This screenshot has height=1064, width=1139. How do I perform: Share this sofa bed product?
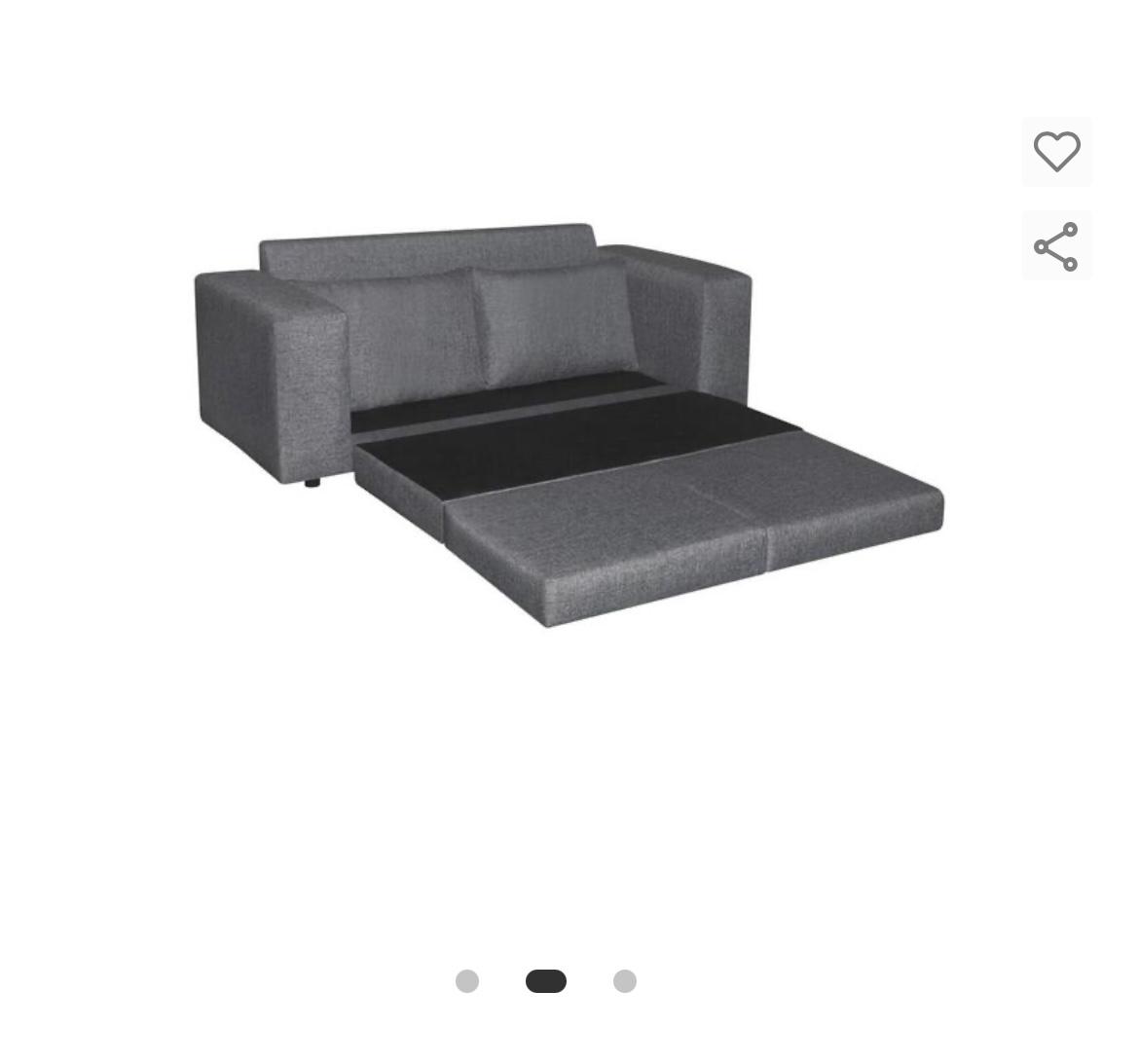1056,246
